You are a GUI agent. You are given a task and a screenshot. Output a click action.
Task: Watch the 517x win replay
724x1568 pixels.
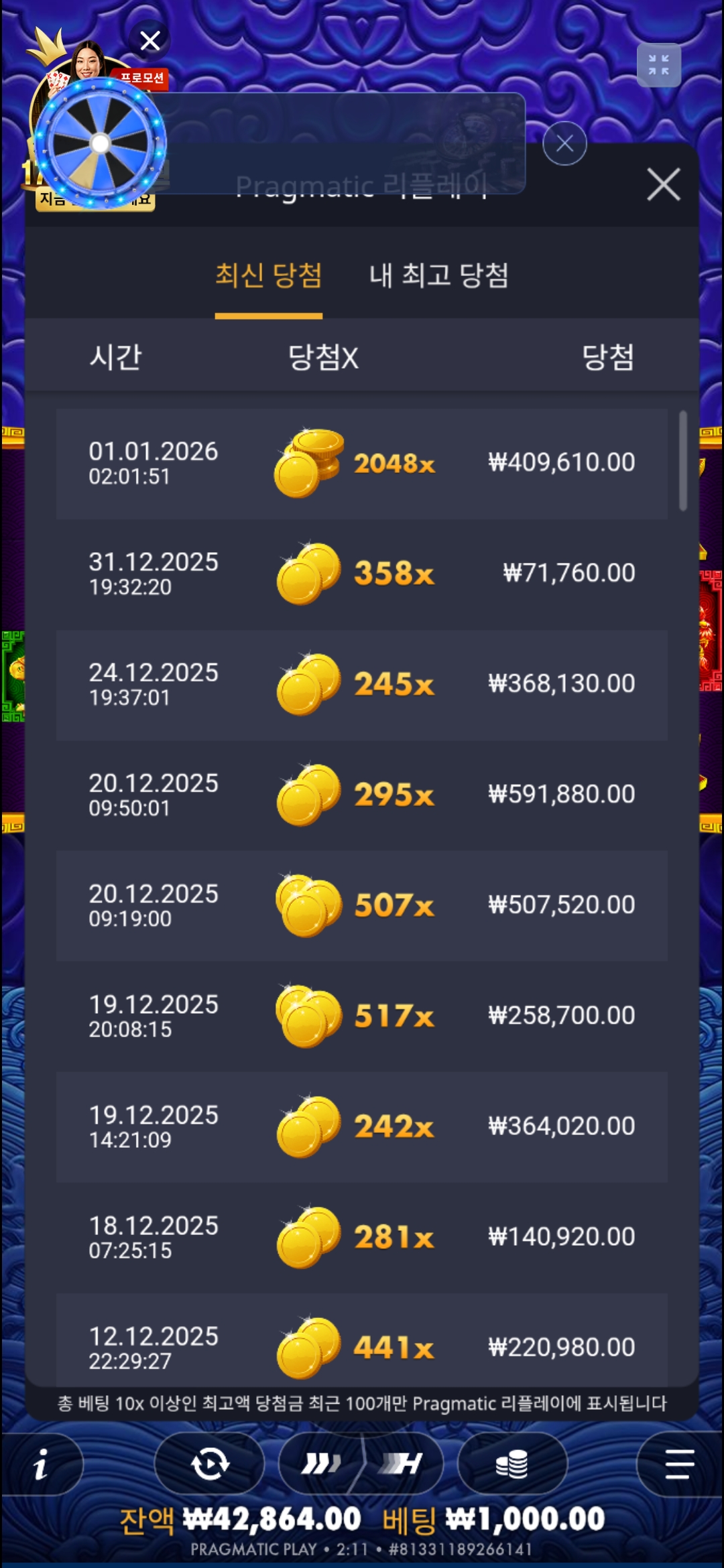(361, 1017)
